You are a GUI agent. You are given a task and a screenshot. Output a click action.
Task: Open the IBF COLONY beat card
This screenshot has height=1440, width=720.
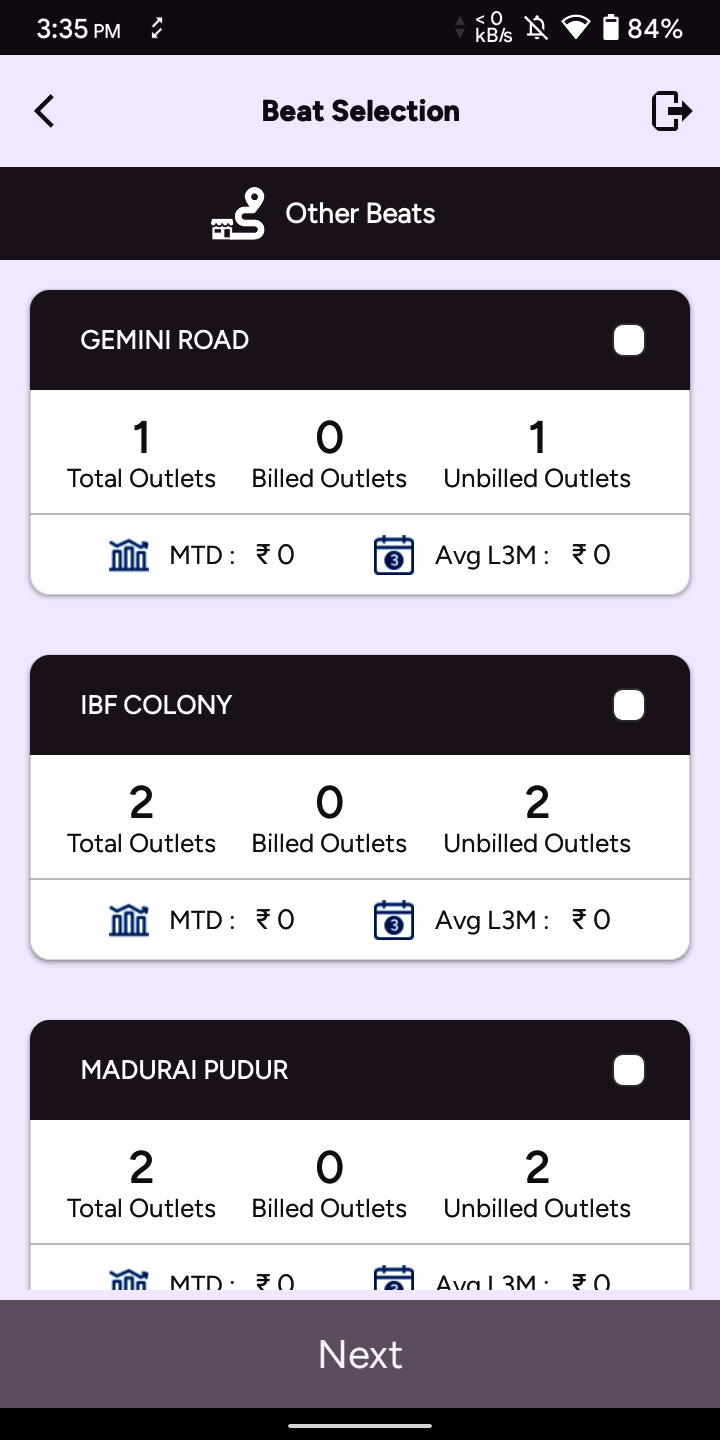pyautogui.click(x=360, y=805)
